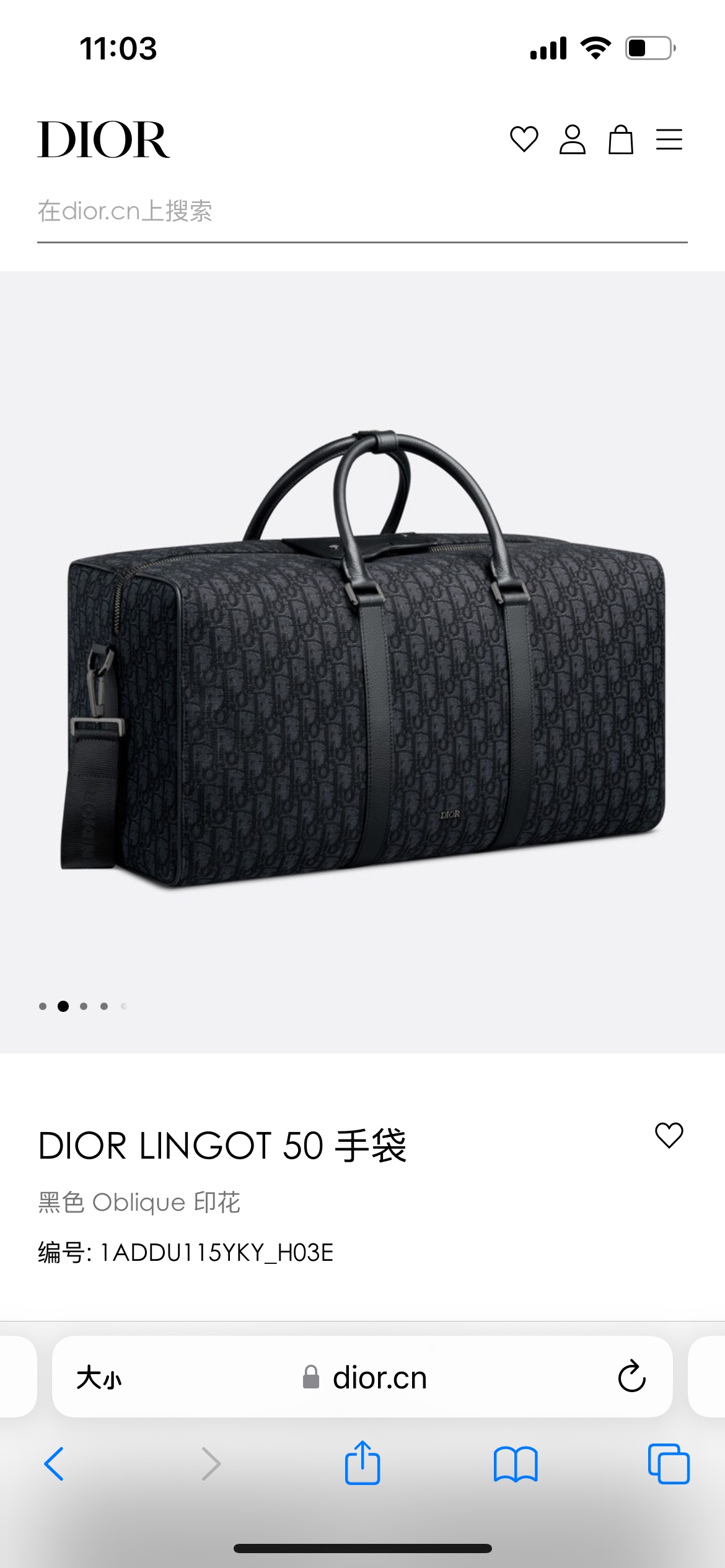Open Safari bookmarks
The image size is (725, 1568).
click(516, 1465)
